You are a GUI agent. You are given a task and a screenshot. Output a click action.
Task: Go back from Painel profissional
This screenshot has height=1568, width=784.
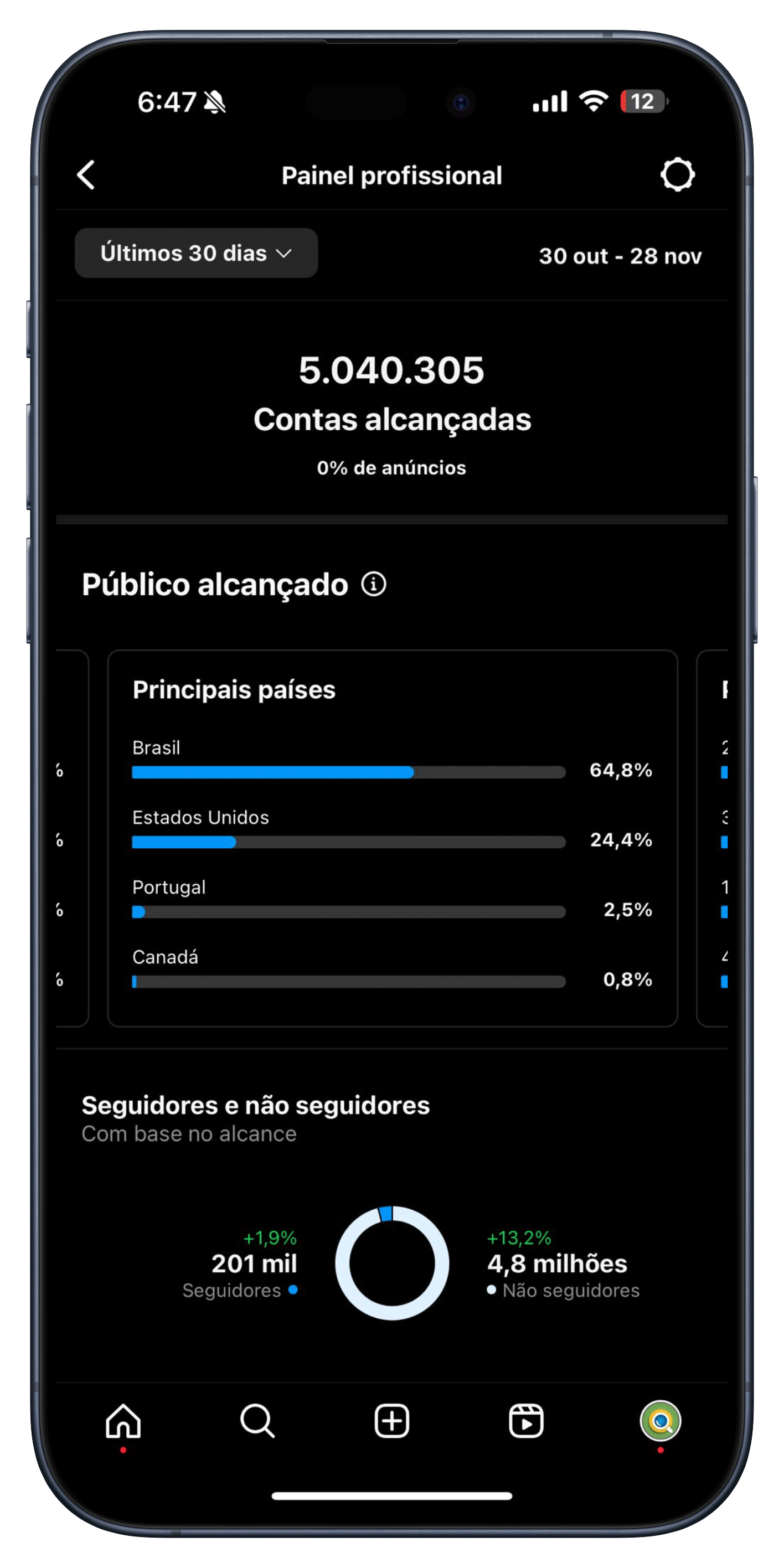tap(86, 176)
